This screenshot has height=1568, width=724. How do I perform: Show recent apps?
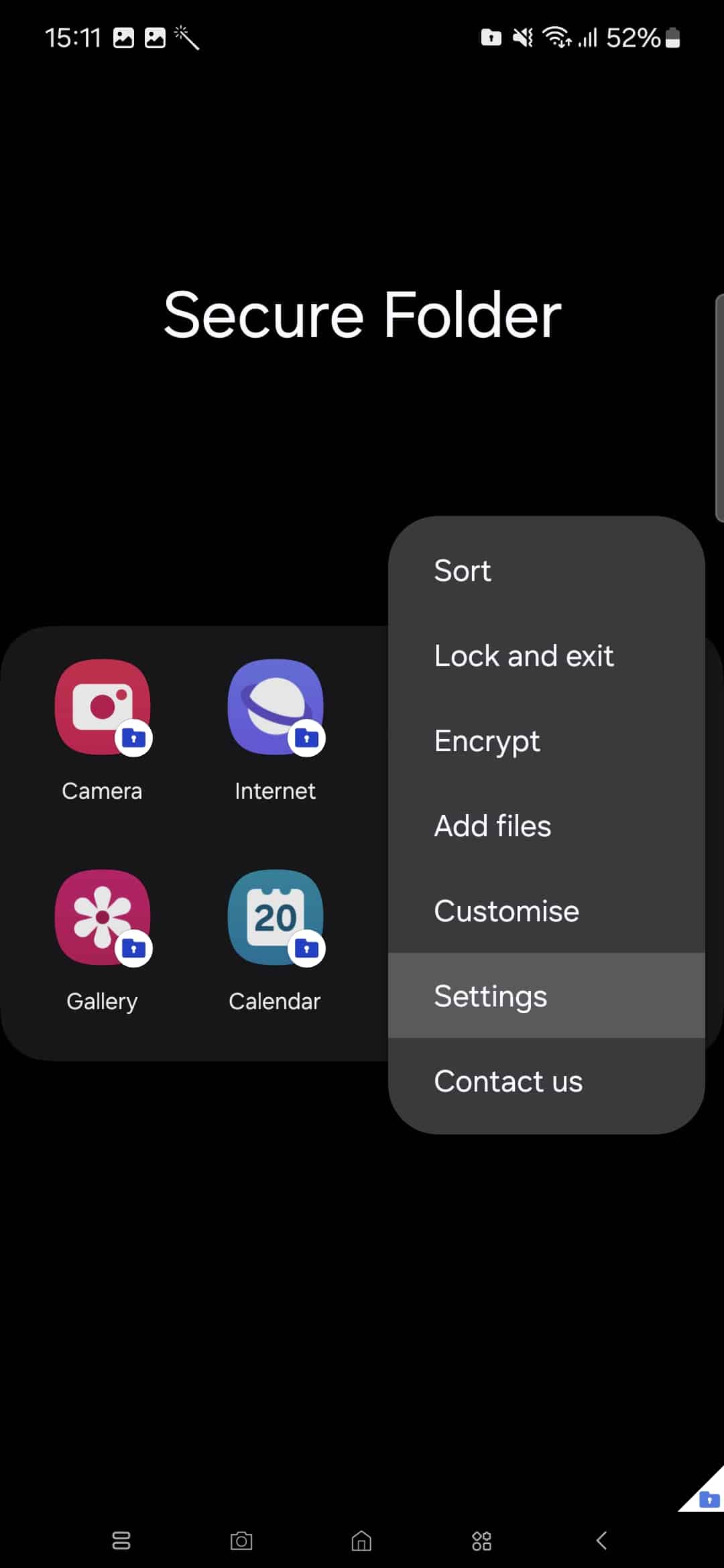[x=121, y=1541]
